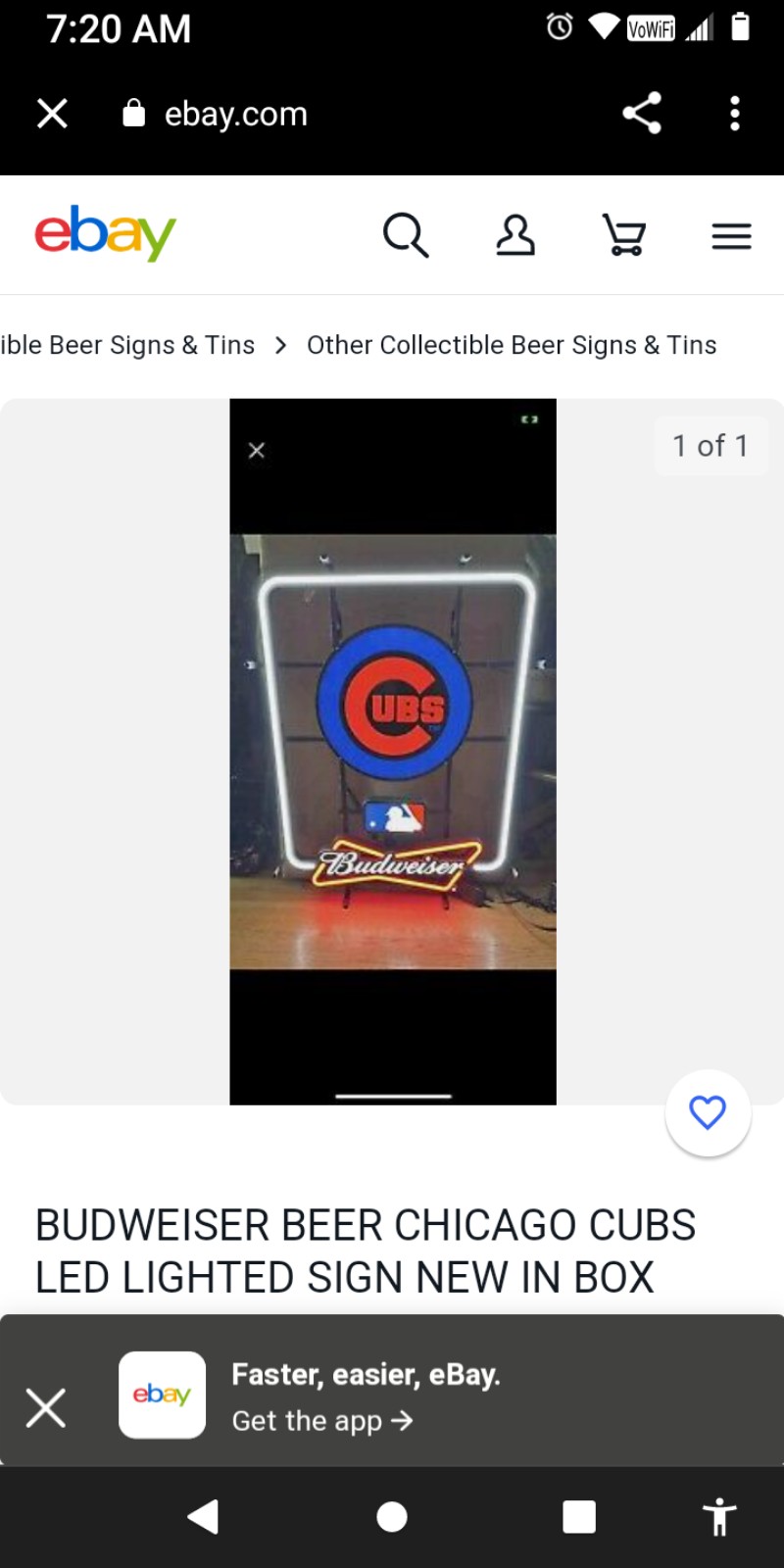View the shopping cart

[624, 235]
